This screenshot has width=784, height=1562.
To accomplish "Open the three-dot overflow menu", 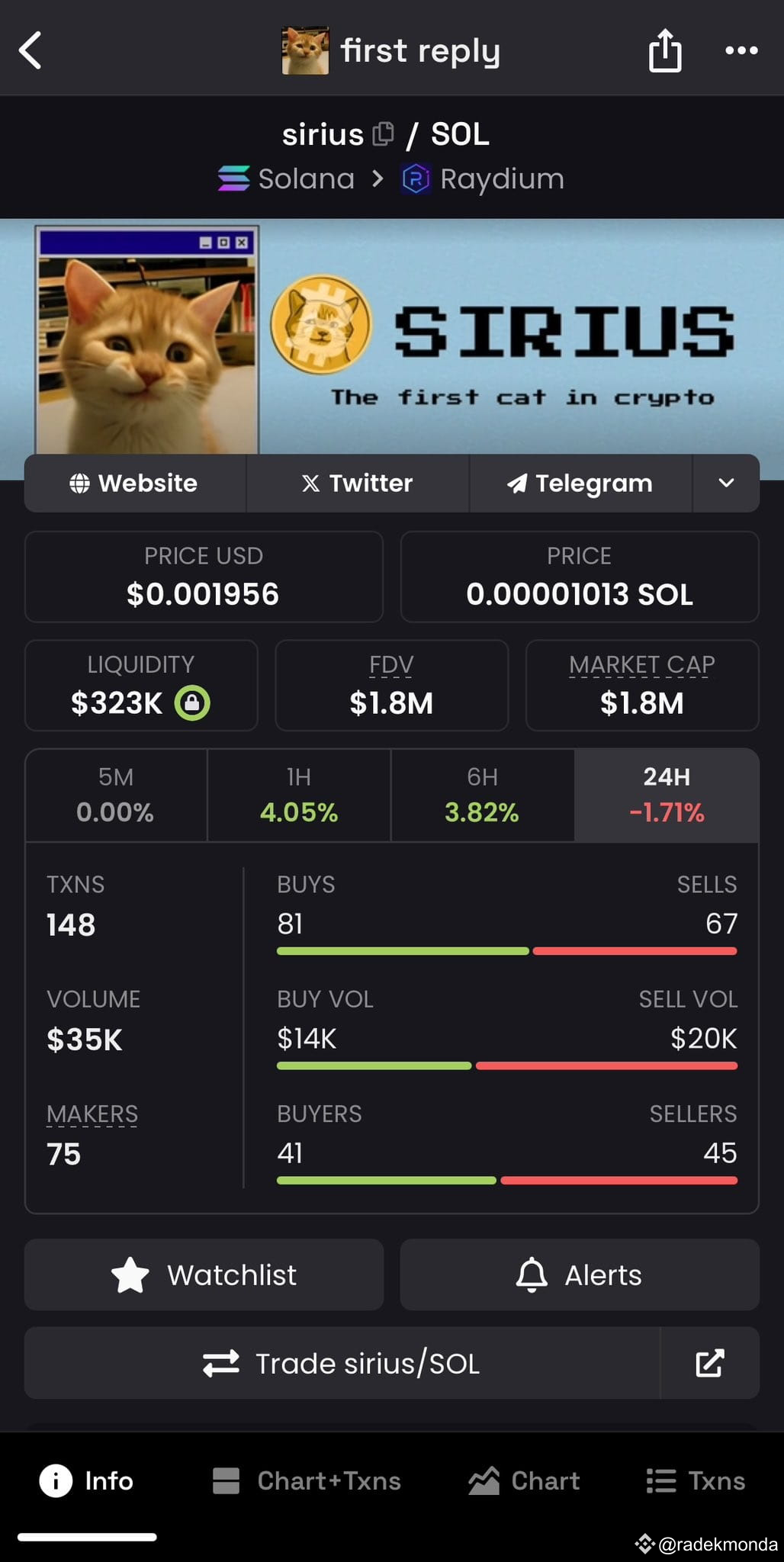I will click(739, 50).
